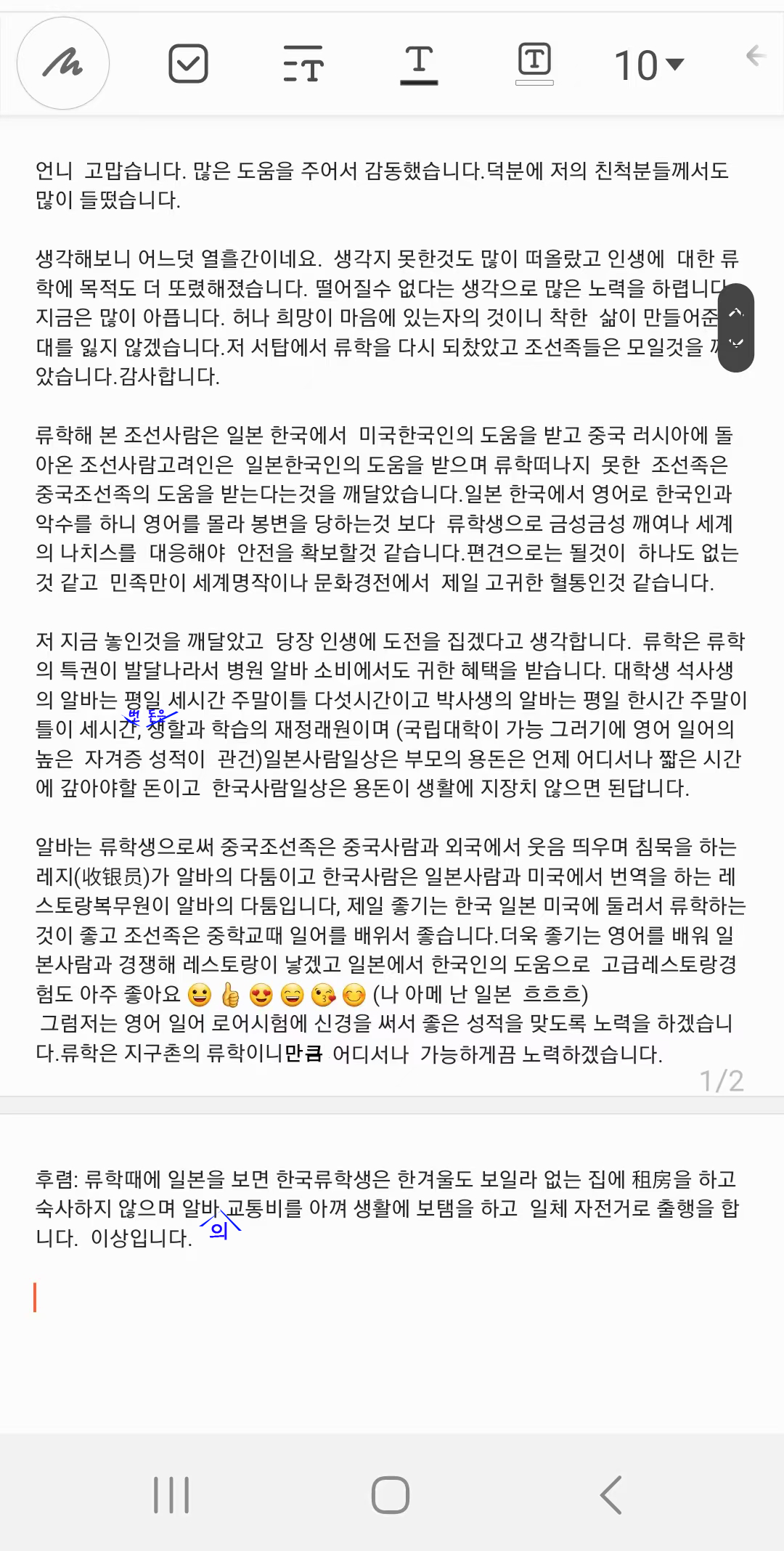Open recent apps from the navigation bar

tap(171, 1495)
